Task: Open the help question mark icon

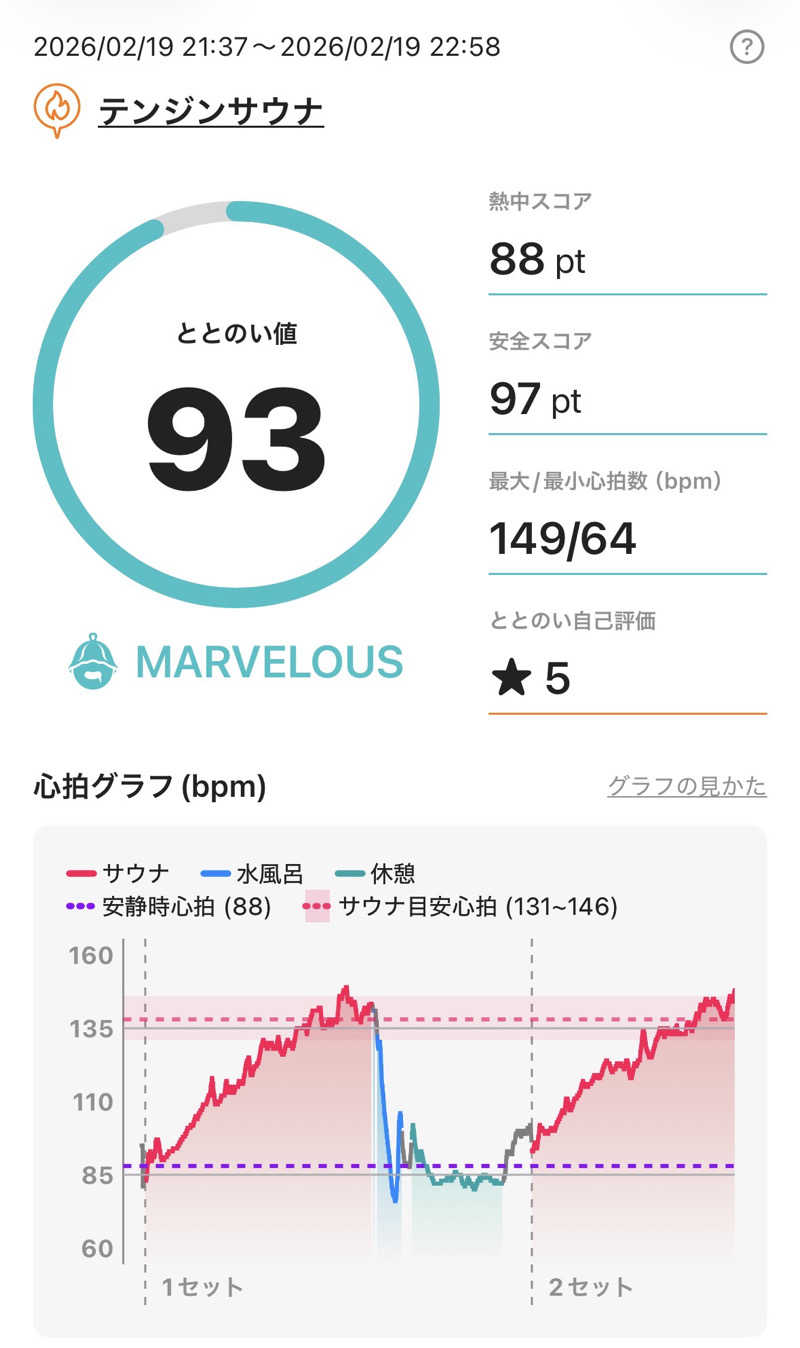Action: tap(747, 47)
